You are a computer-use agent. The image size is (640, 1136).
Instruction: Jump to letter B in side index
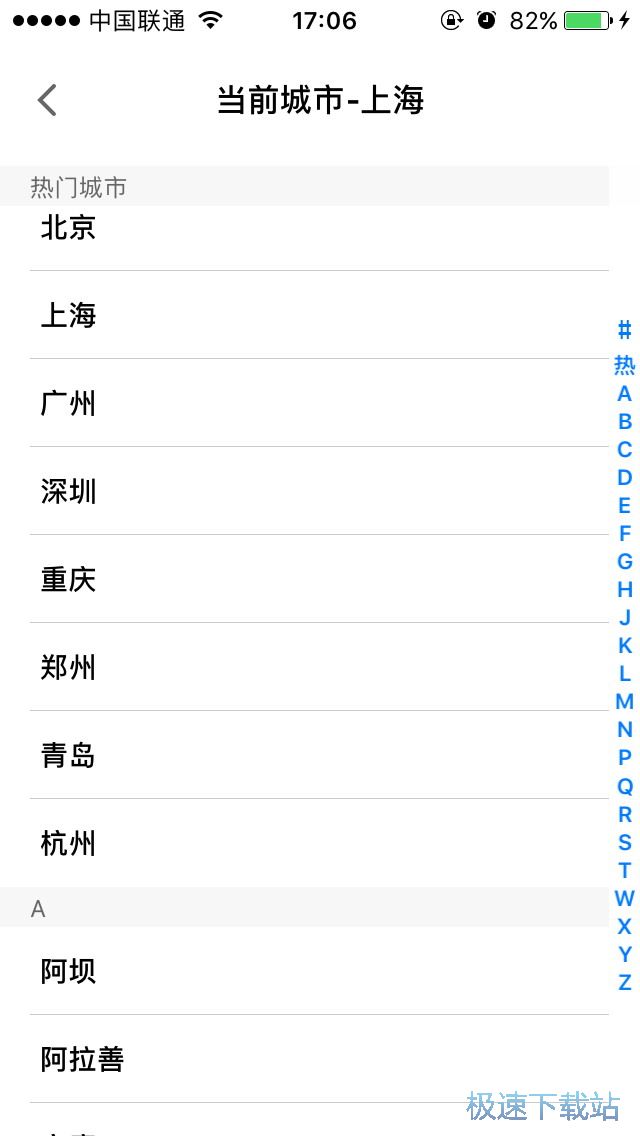(624, 421)
